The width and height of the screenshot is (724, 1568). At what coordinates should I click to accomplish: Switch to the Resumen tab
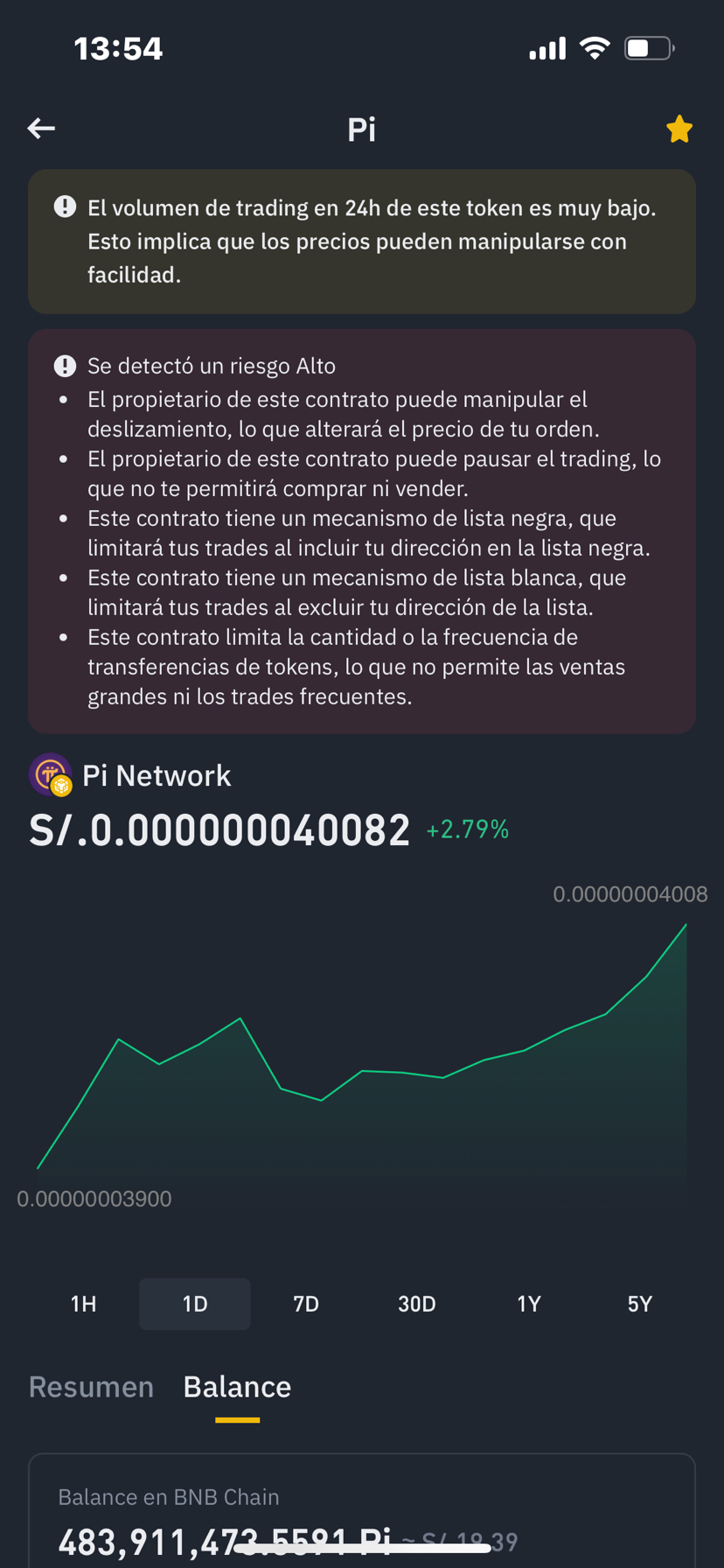click(x=90, y=1387)
